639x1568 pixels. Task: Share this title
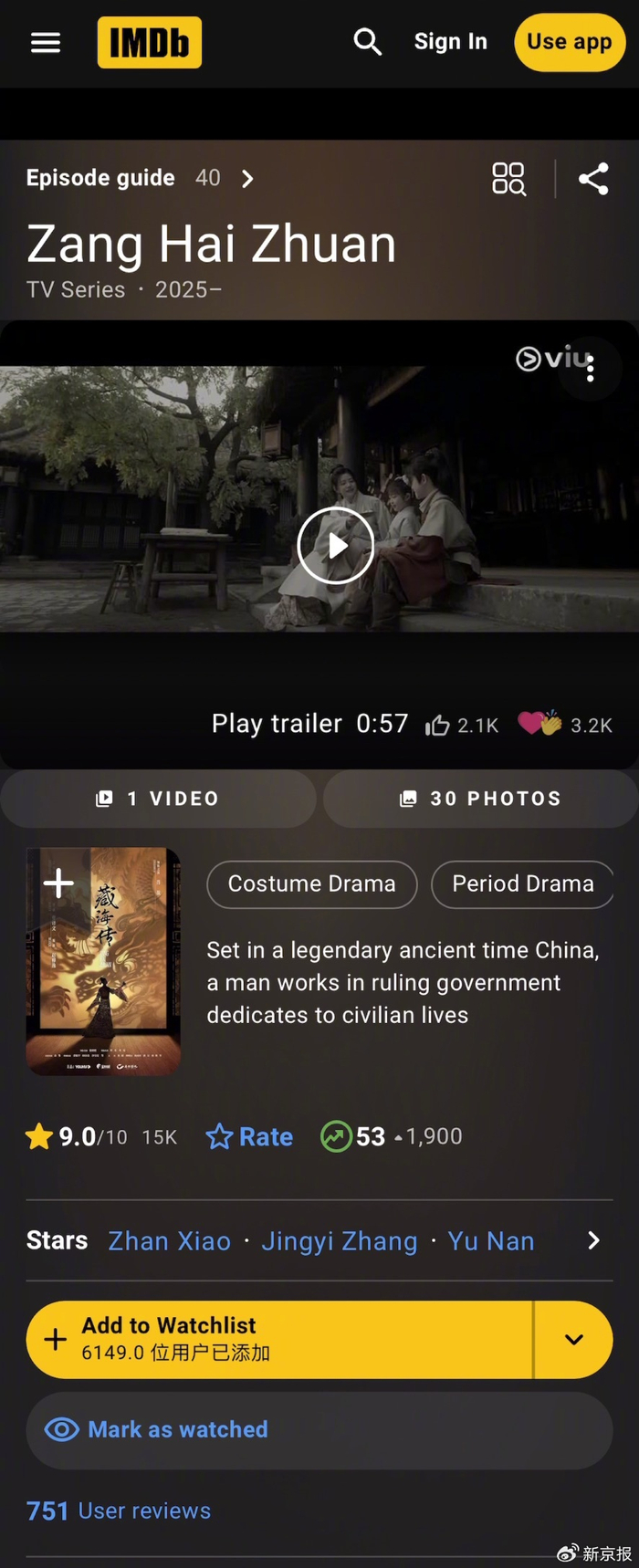click(593, 179)
